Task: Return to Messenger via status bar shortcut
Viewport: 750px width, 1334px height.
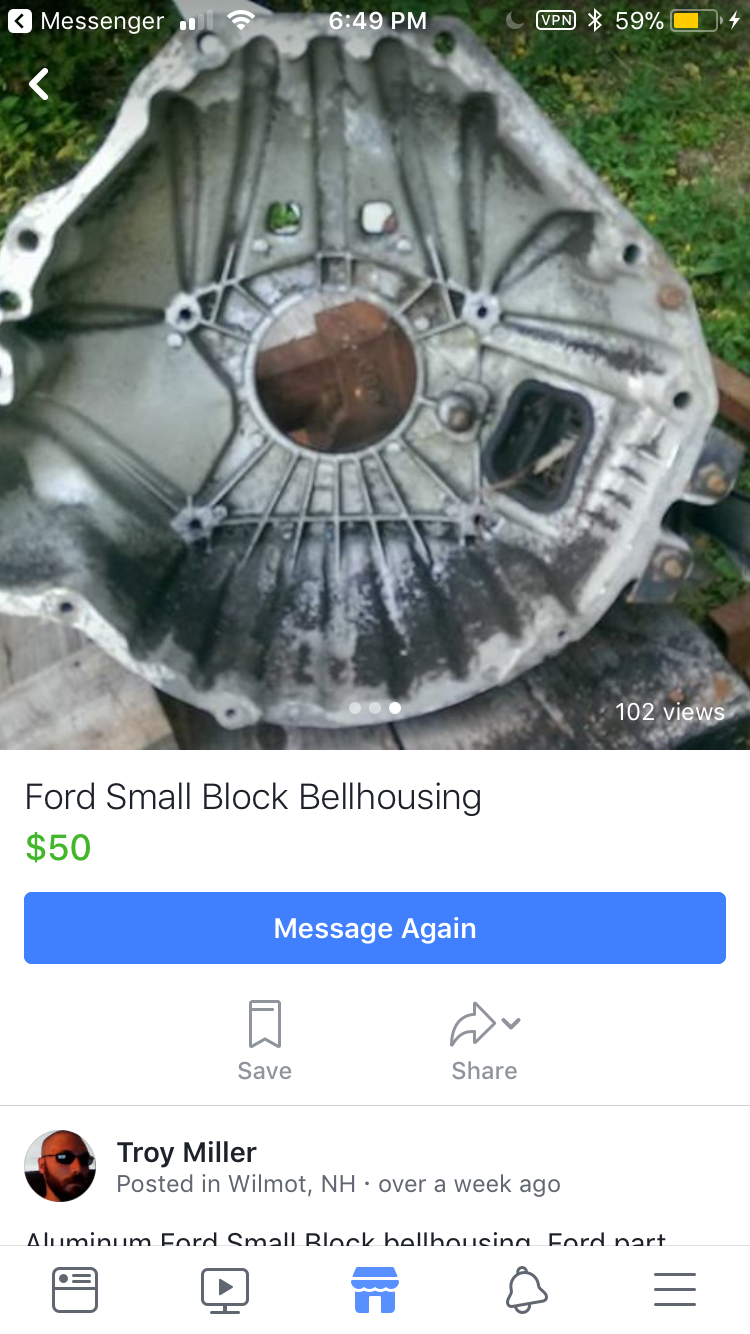Action: point(80,20)
